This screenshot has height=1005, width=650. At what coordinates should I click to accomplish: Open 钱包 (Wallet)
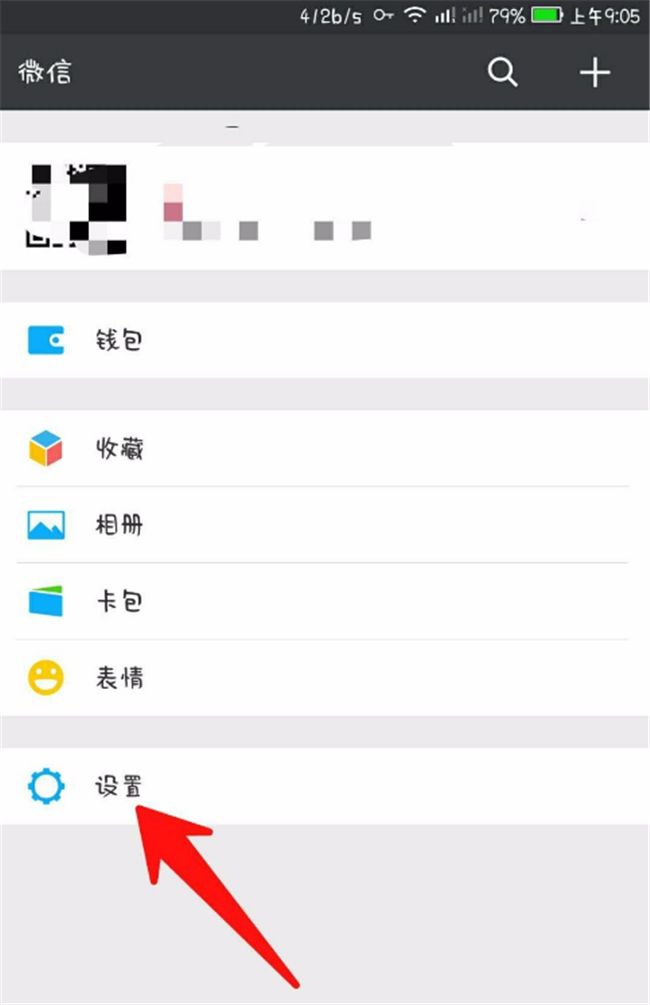(x=324, y=340)
